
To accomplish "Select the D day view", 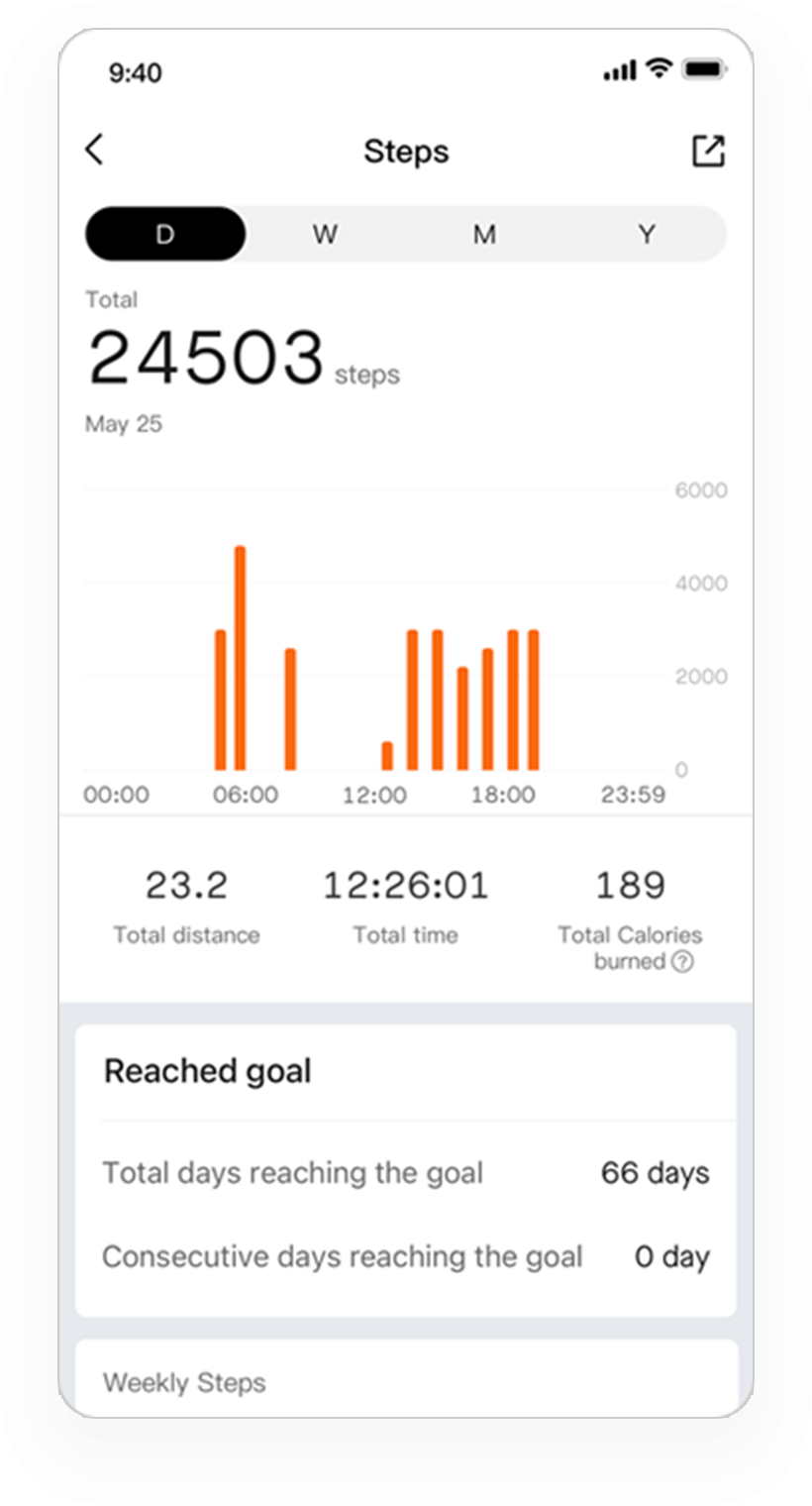I will pyautogui.click(x=165, y=234).
